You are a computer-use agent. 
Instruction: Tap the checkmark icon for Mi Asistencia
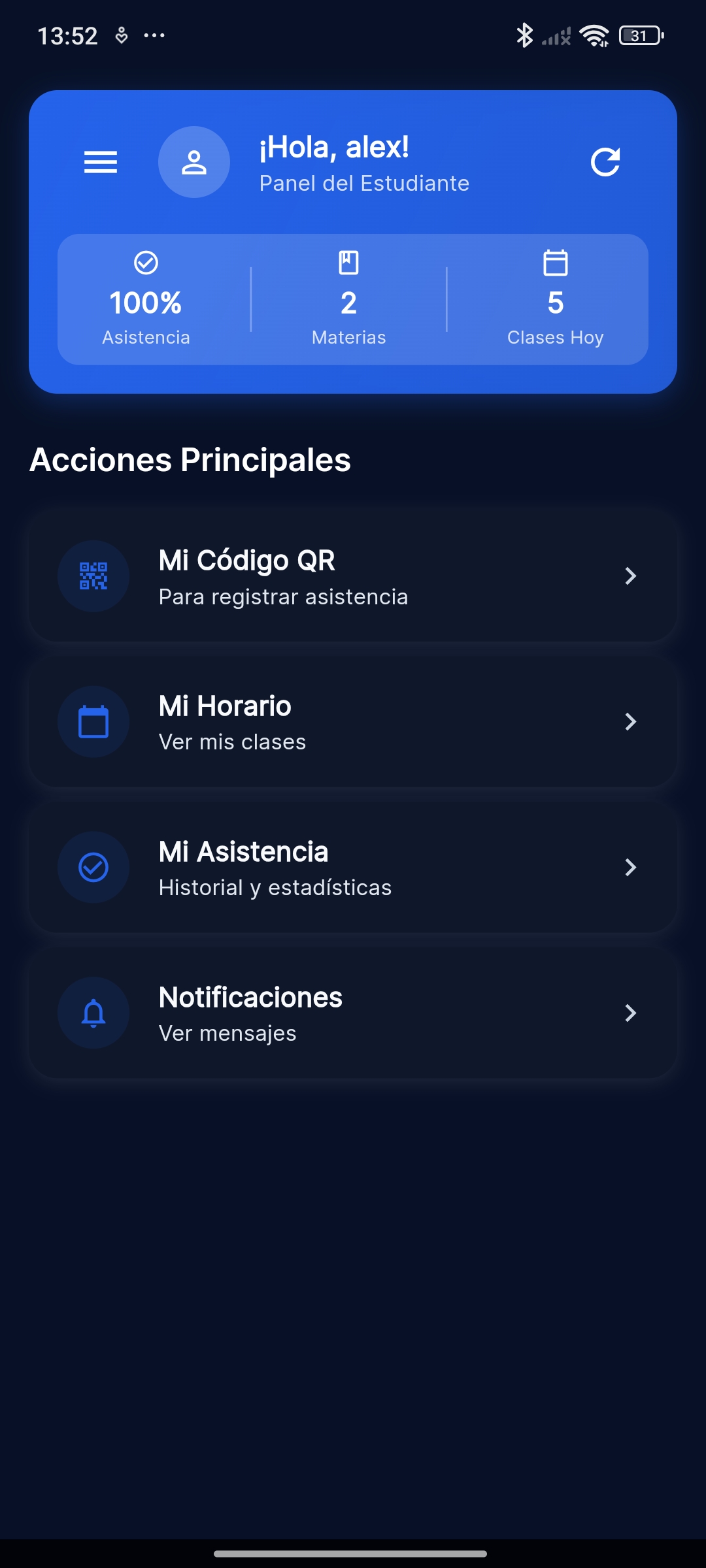pyautogui.click(x=93, y=868)
